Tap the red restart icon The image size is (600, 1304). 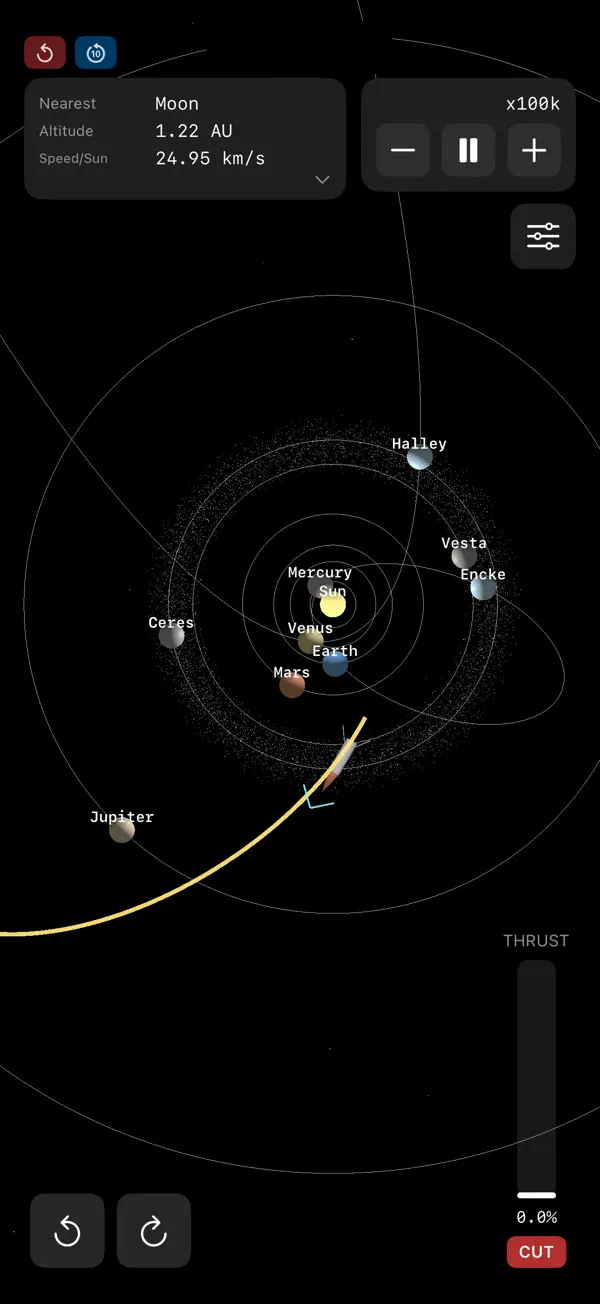(45, 53)
